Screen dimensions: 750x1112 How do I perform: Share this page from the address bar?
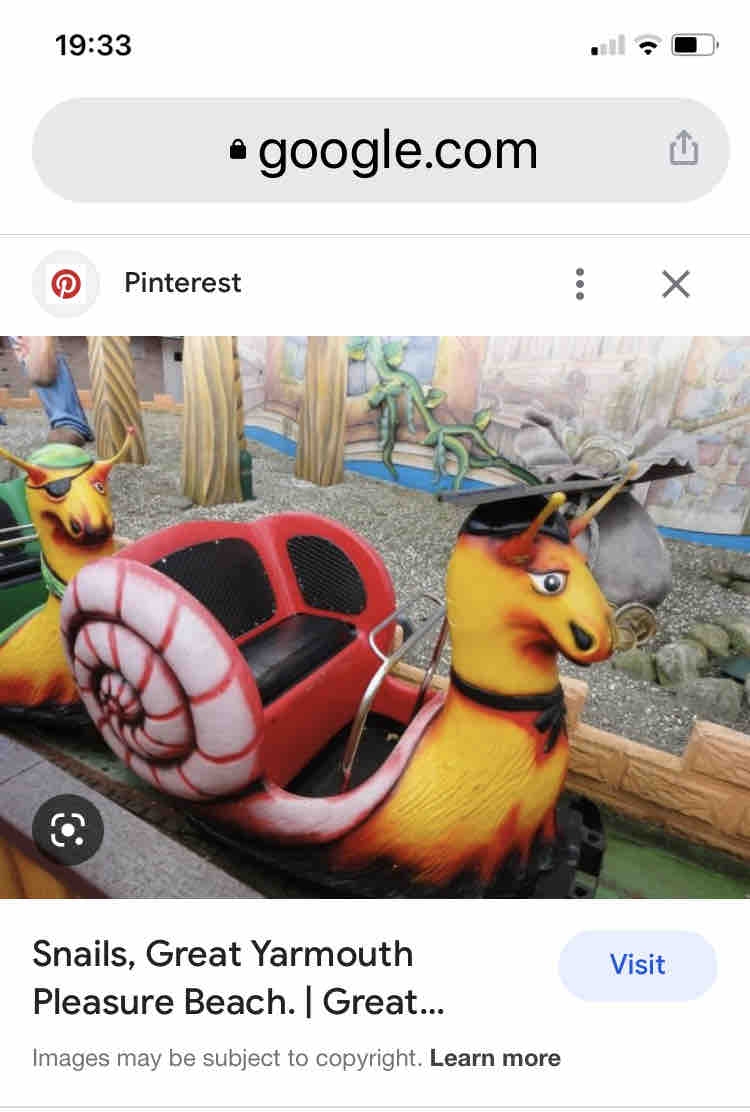(x=683, y=150)
